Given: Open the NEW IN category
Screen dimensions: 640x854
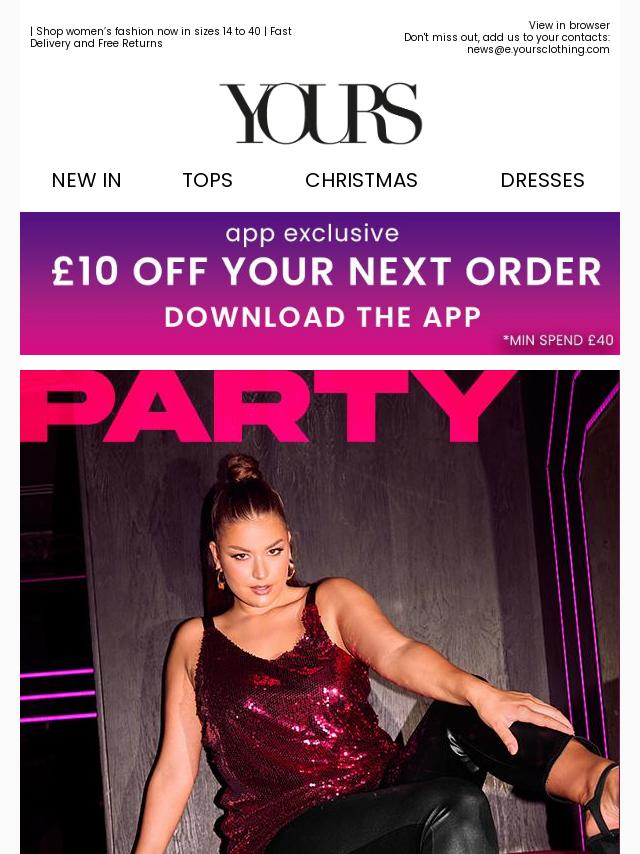Looking at the screenshot, I should 87,181.
